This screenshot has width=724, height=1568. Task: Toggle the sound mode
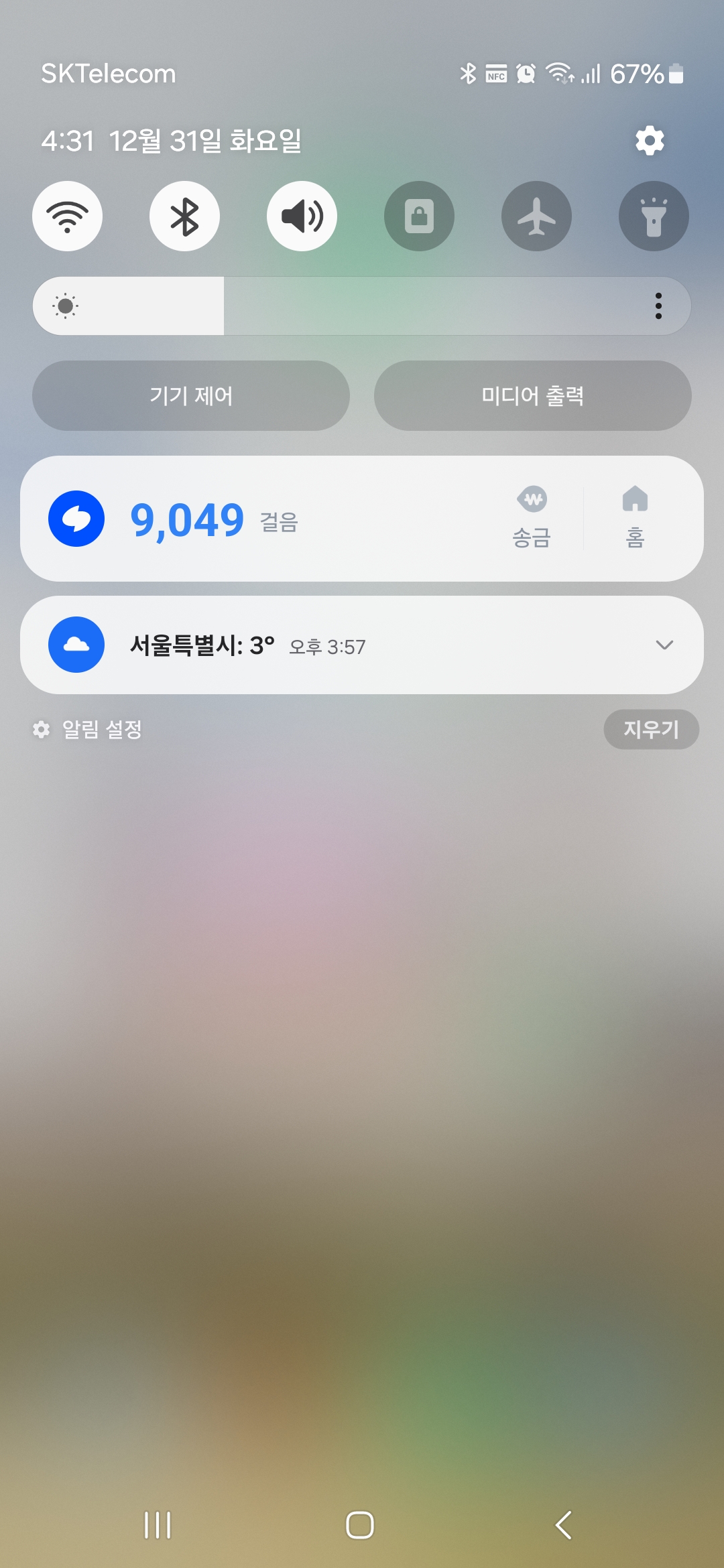click(302, 216)
